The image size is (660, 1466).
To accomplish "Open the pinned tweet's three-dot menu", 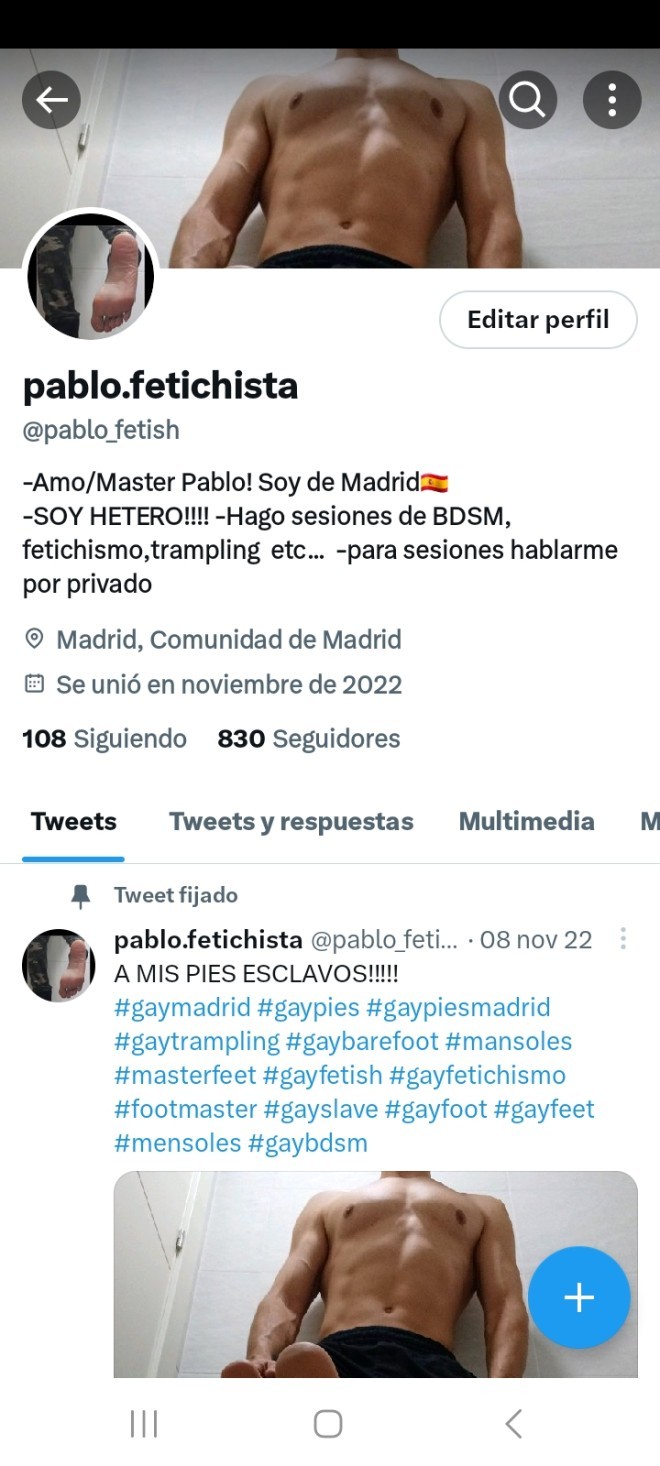I will point(623,939).
